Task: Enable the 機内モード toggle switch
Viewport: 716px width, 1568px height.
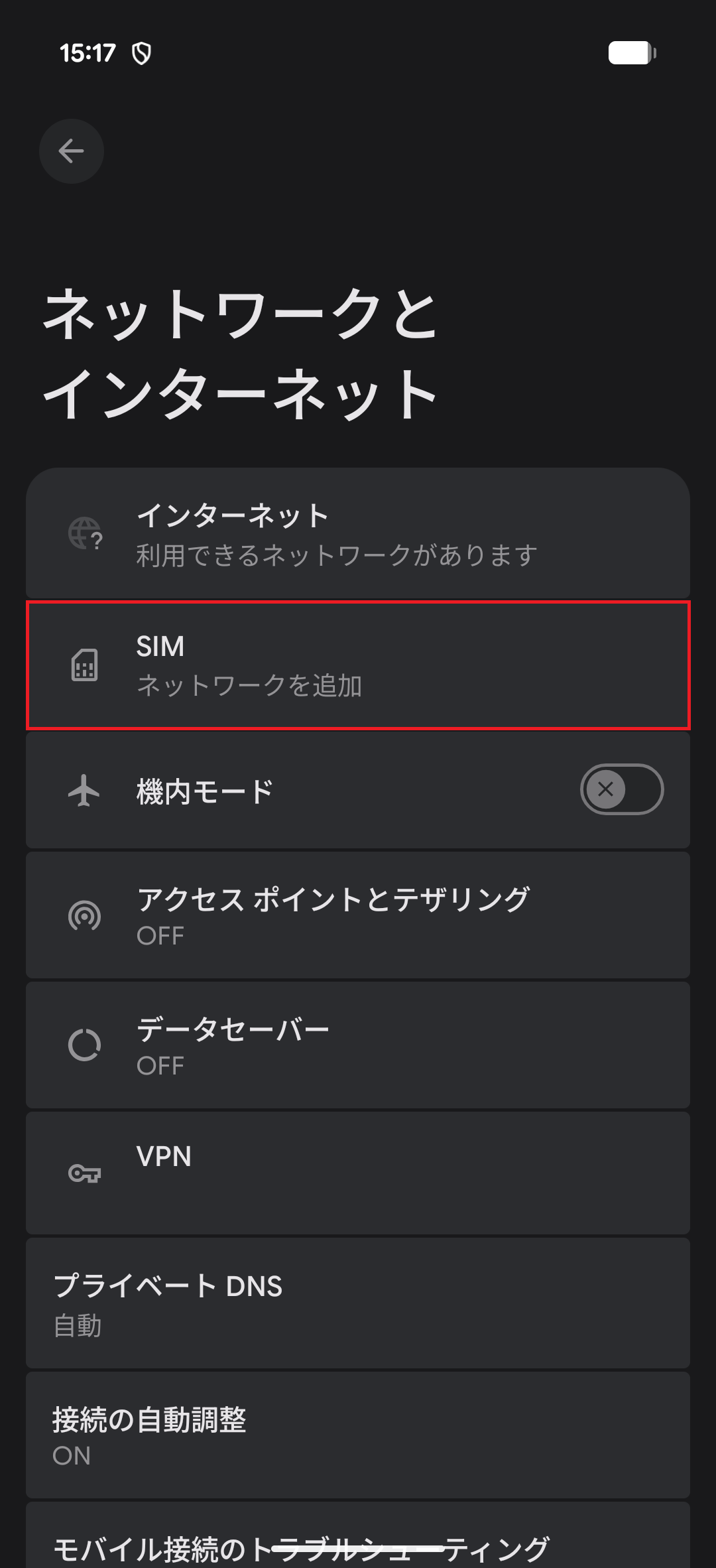Action: pyautogui.click(x=621, y=789)
